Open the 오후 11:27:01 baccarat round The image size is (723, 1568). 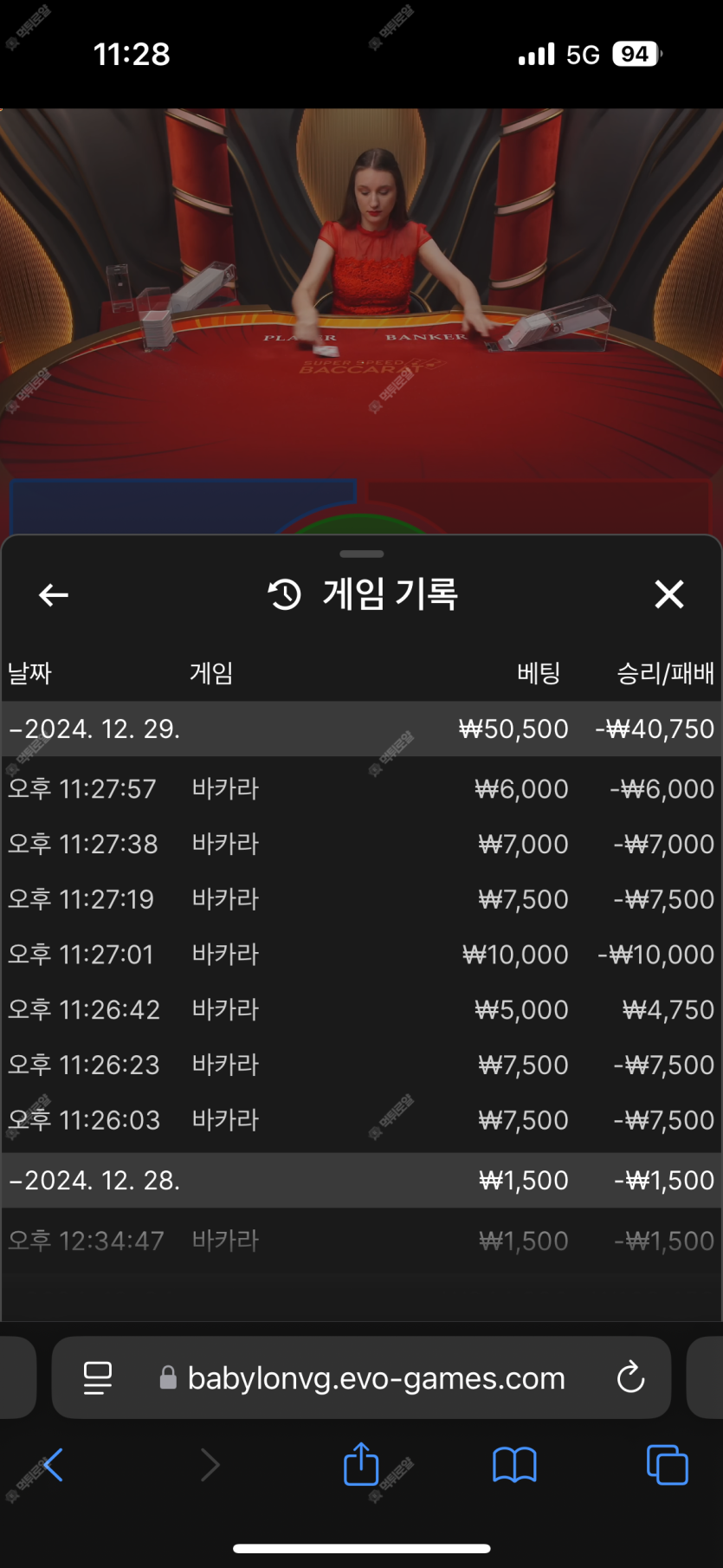[x=361, y=955]
